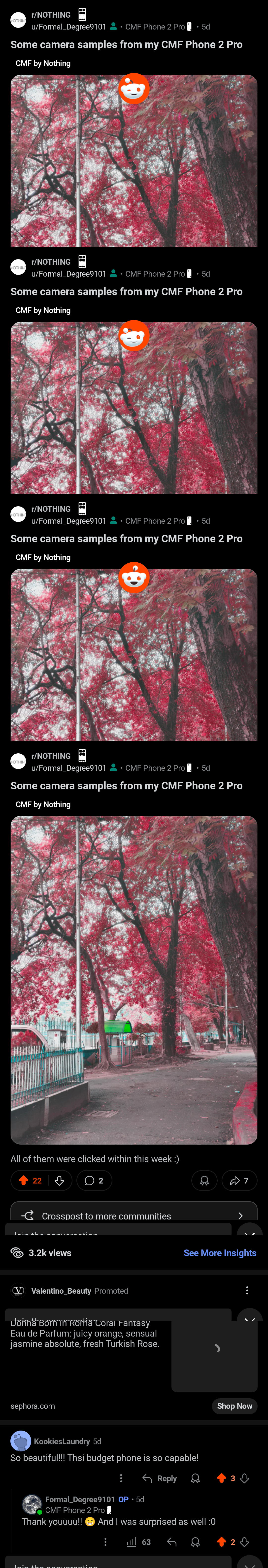This screenshot has height=1568, width=268.
Task: Share the camera samples post
Action: coord(239,1180)
